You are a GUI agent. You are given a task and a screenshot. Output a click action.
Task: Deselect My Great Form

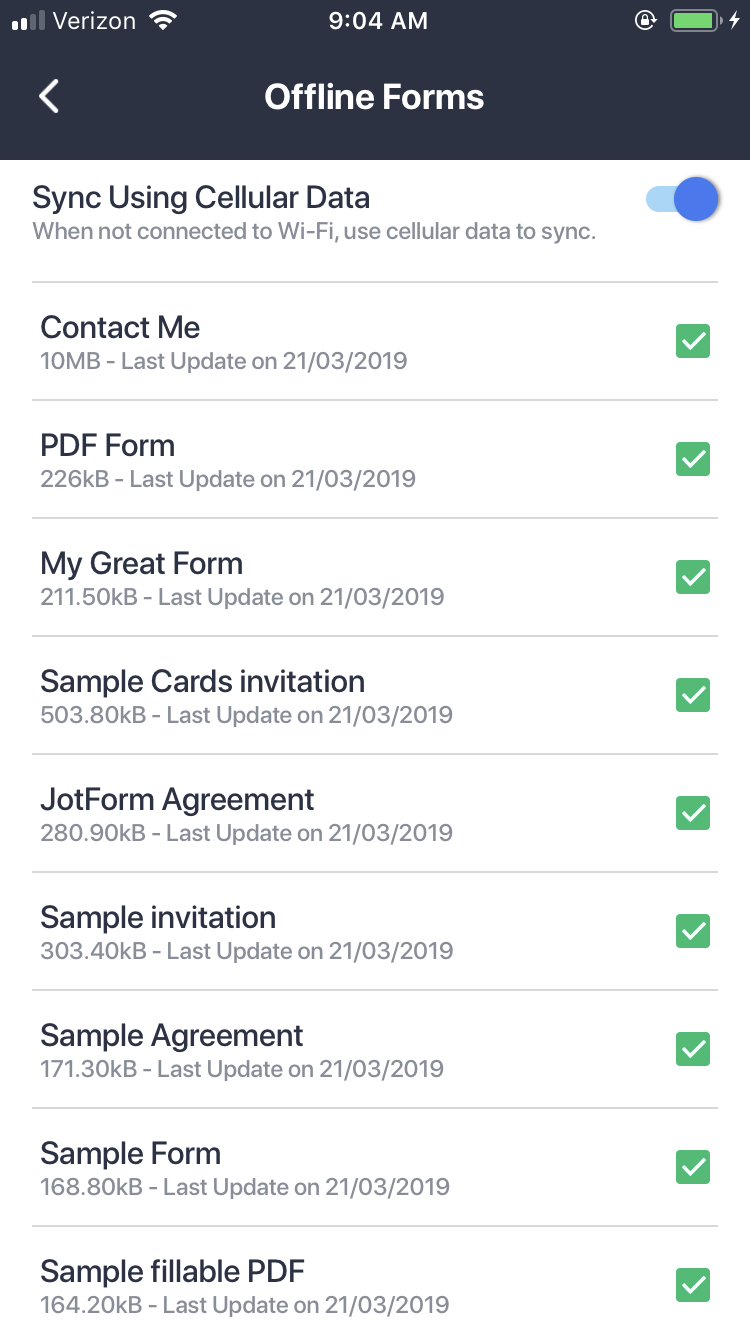point(693,578)
